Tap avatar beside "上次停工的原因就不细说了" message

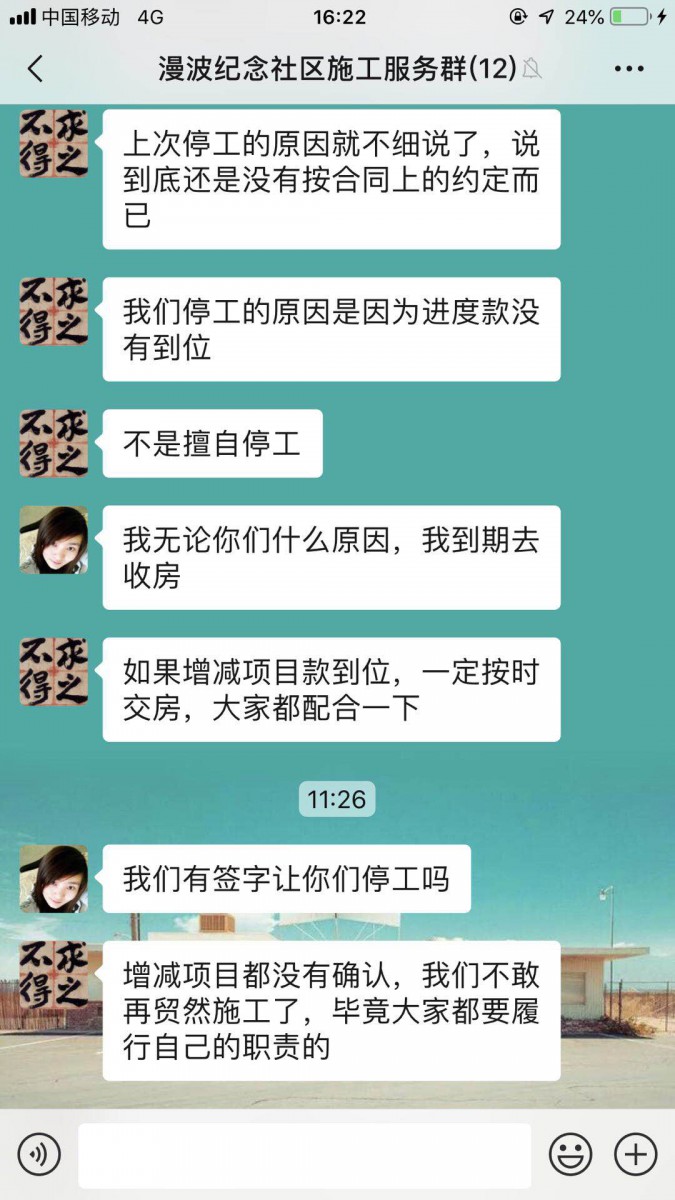click(54, 144)
